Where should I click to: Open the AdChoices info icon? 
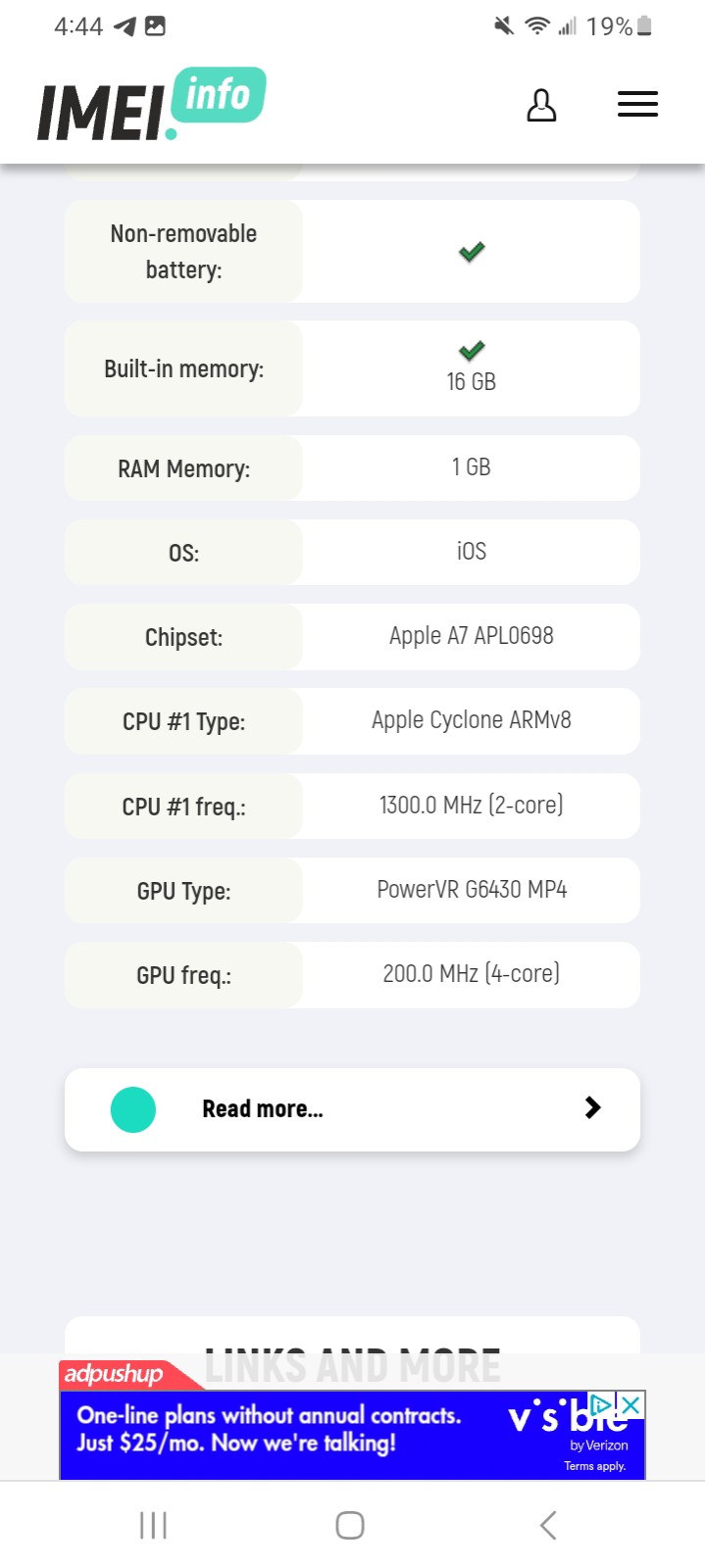[x=601, y=1405]
